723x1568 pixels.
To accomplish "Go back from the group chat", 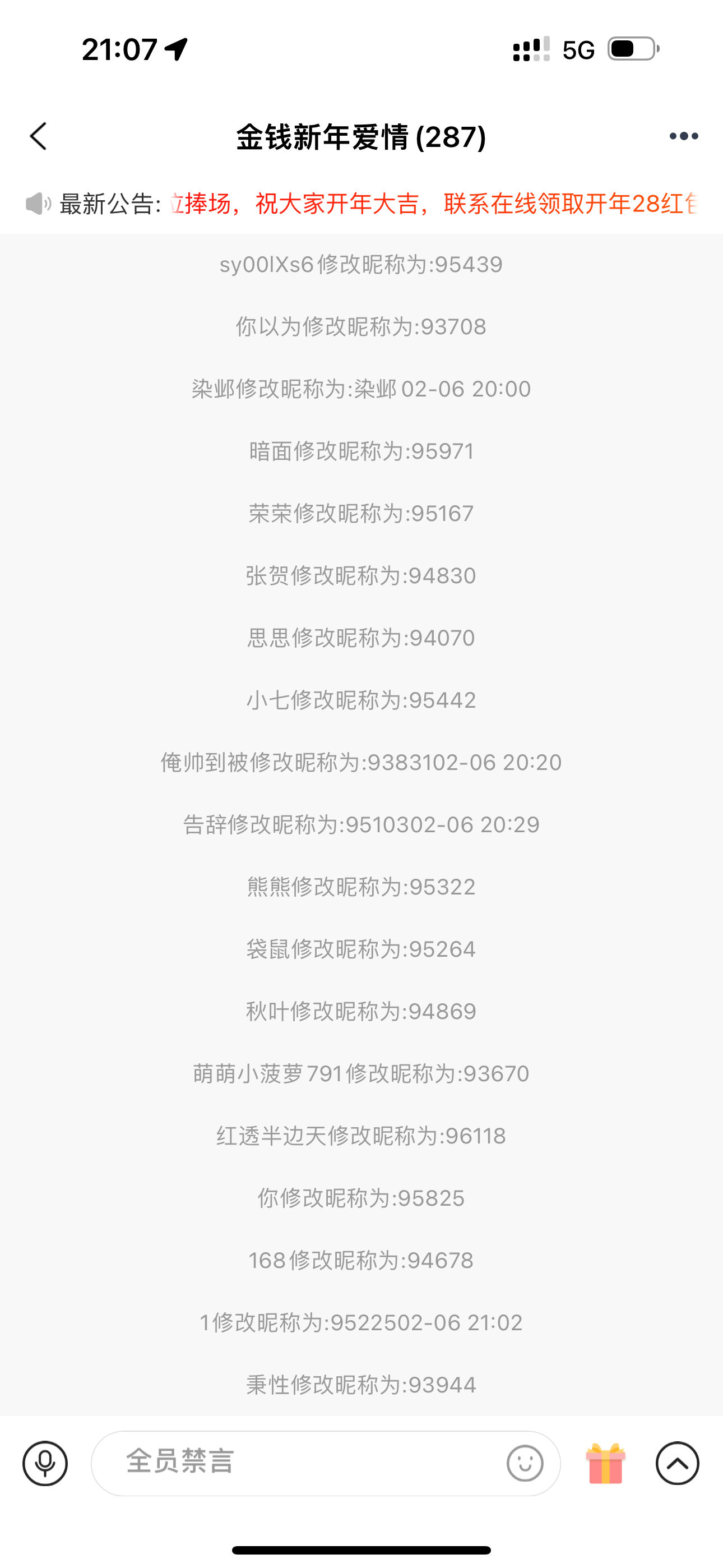I will click(39, 136).
